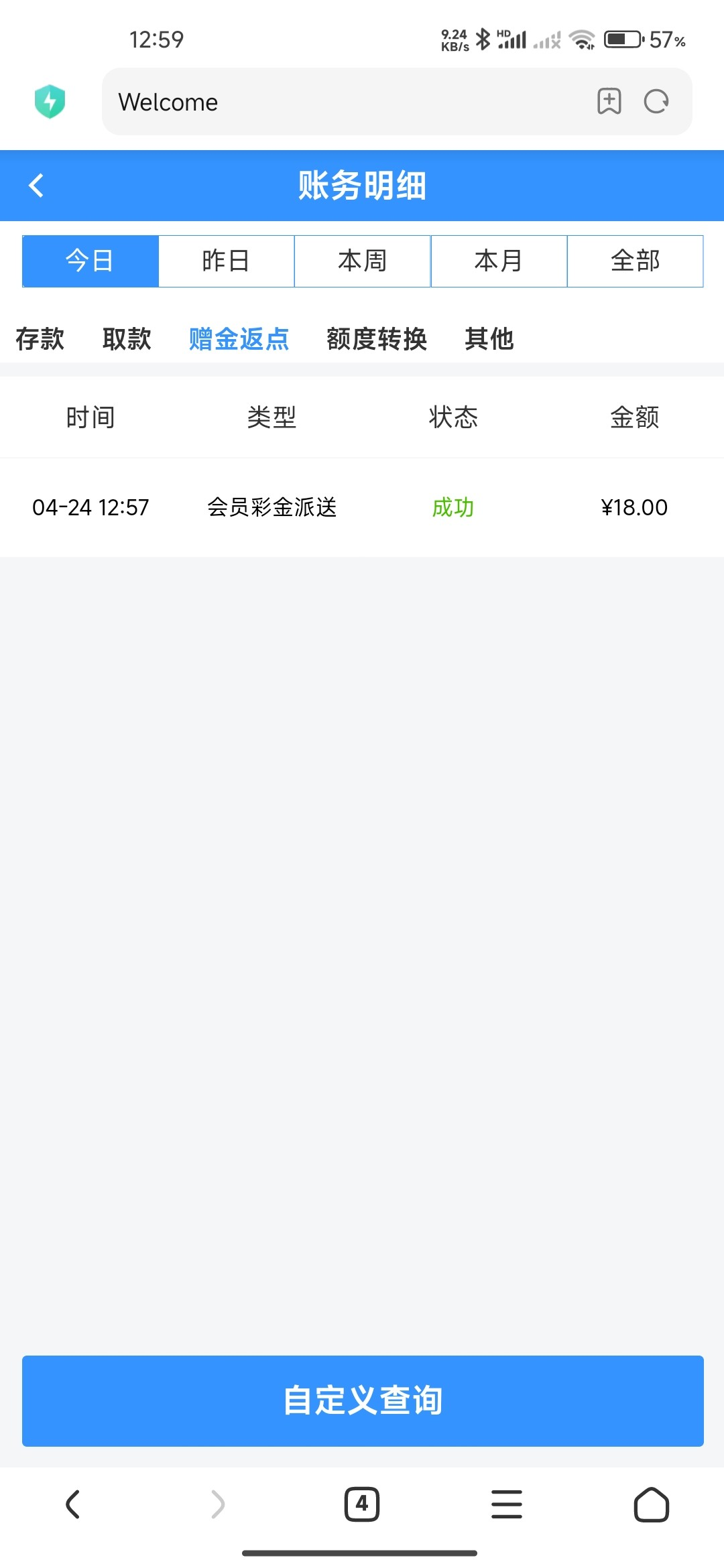
Task: Go to the browser home page
Action: click(651, 1504)
